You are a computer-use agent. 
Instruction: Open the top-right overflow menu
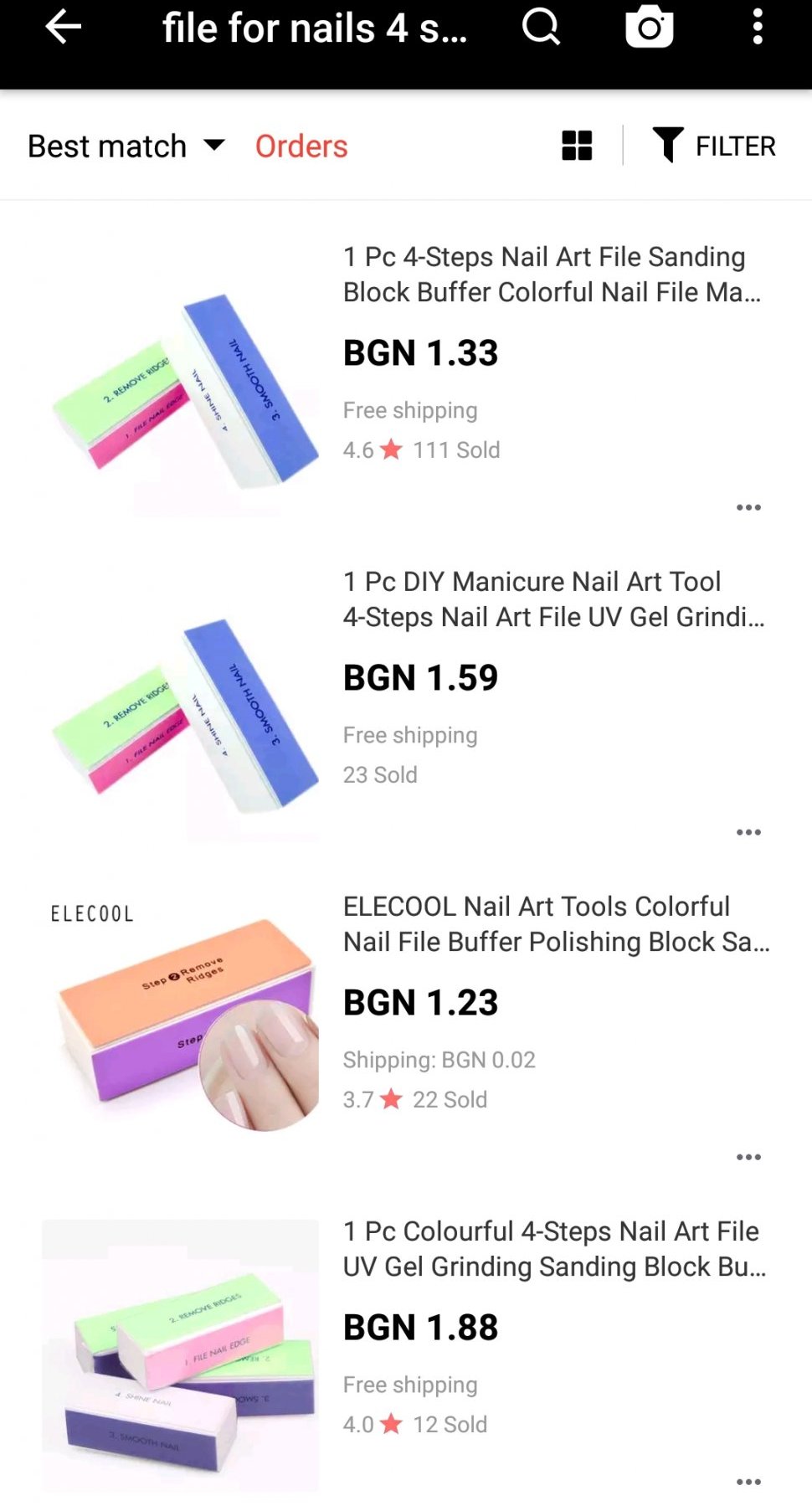coord(758,28)
